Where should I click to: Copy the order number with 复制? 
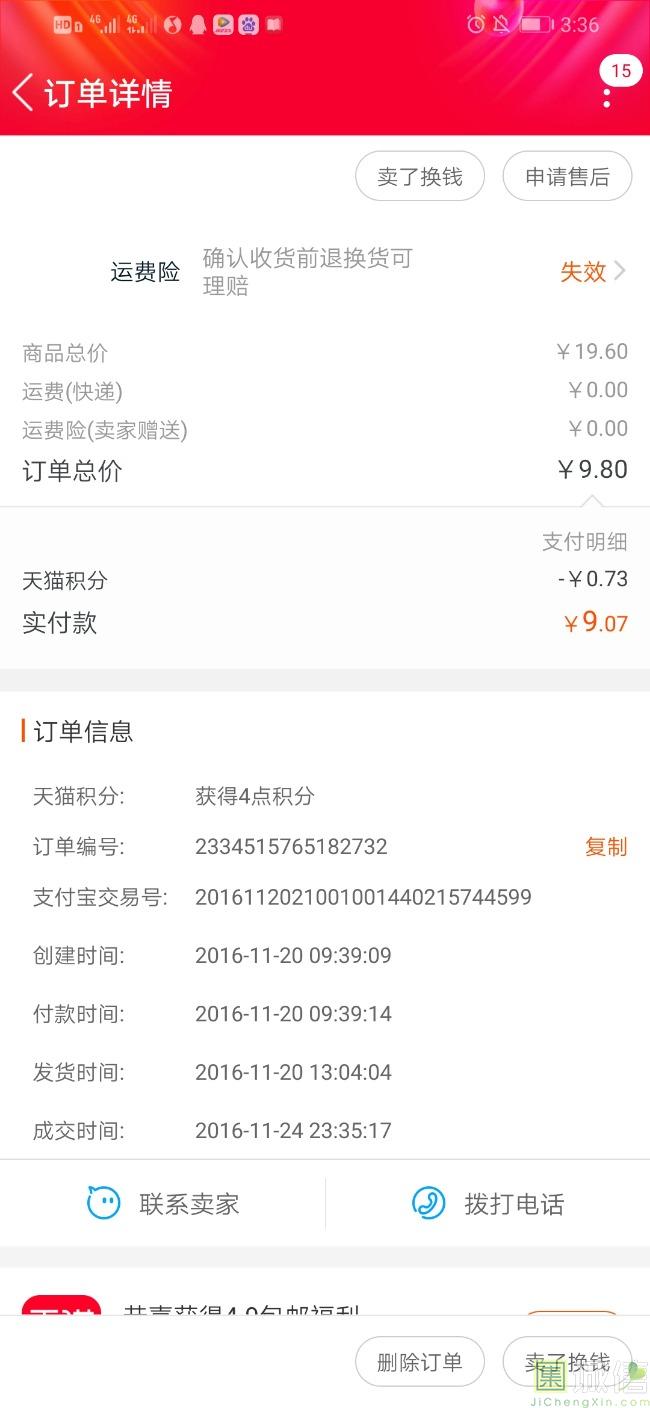(x=605, y=847)
